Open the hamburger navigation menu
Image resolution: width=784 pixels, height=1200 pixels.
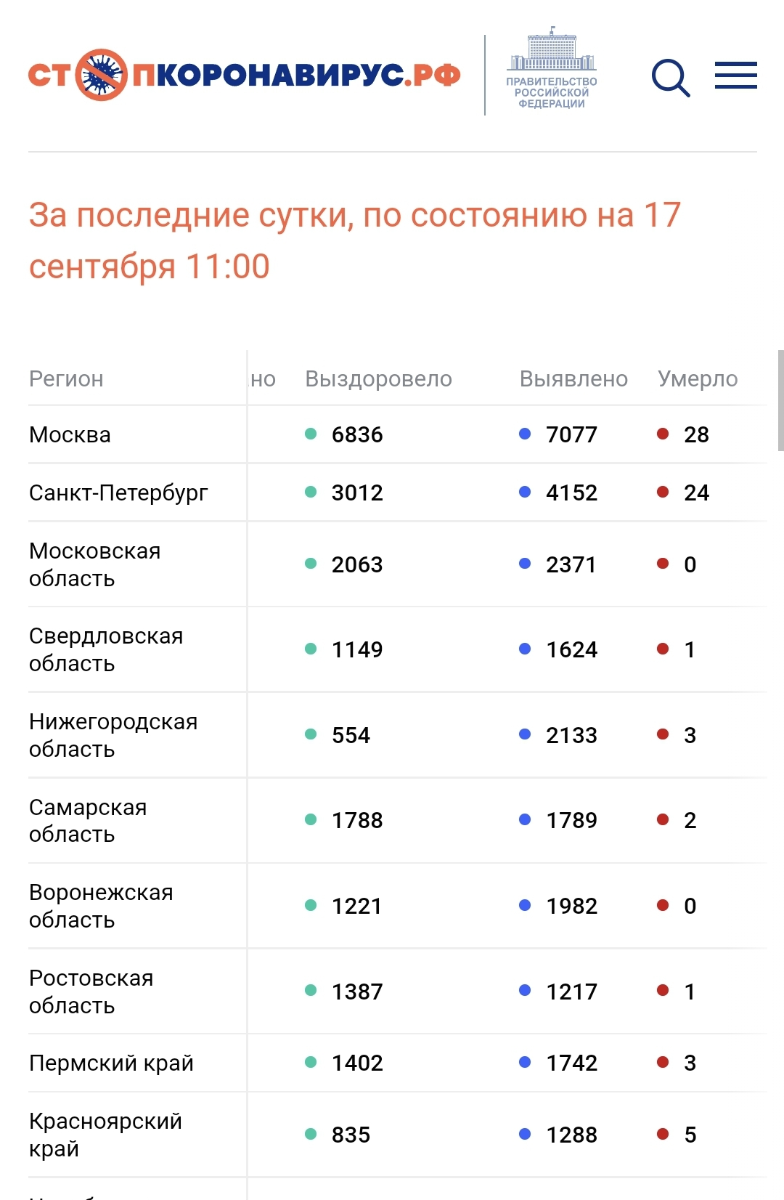pyautogui.click(x=736, y=76)
